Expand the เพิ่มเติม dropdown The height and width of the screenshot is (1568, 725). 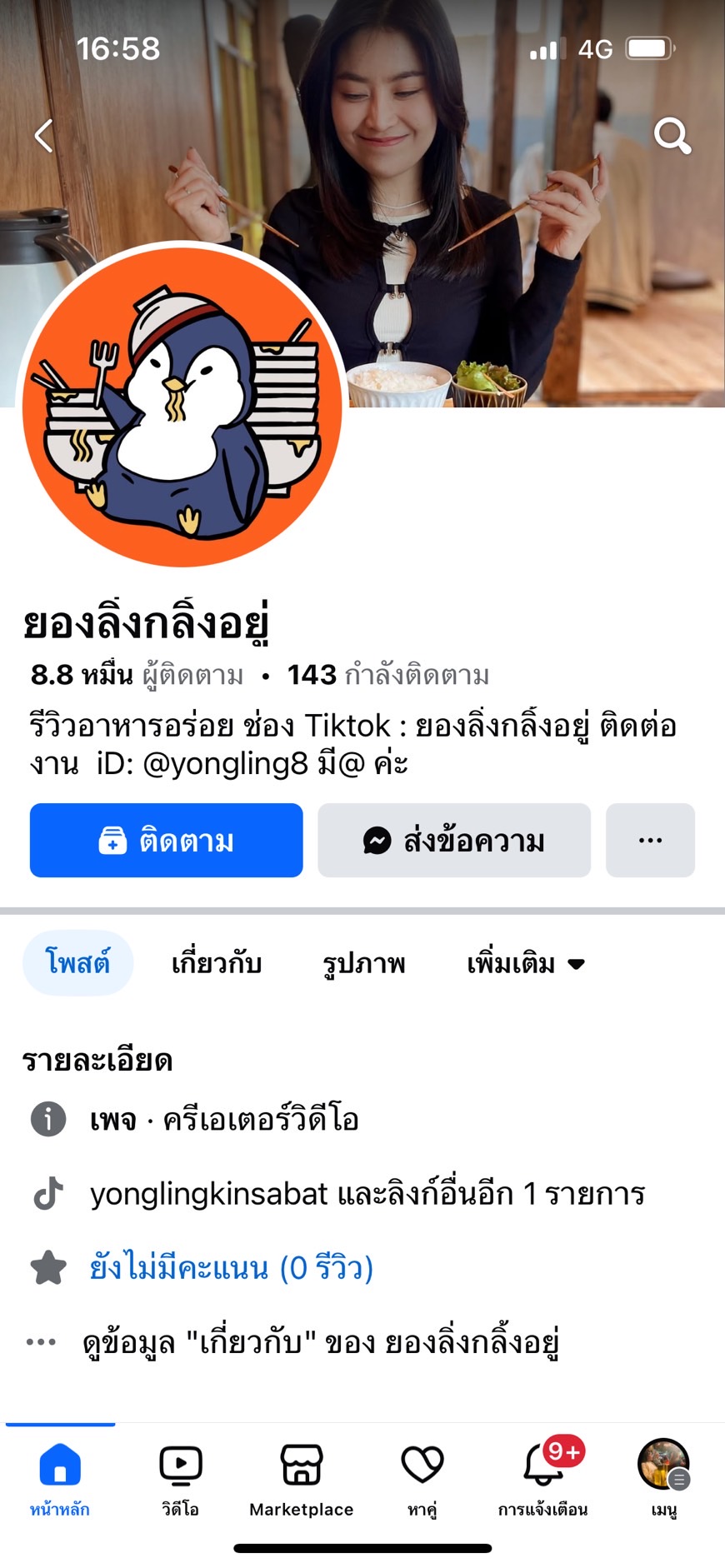point(525,963)
